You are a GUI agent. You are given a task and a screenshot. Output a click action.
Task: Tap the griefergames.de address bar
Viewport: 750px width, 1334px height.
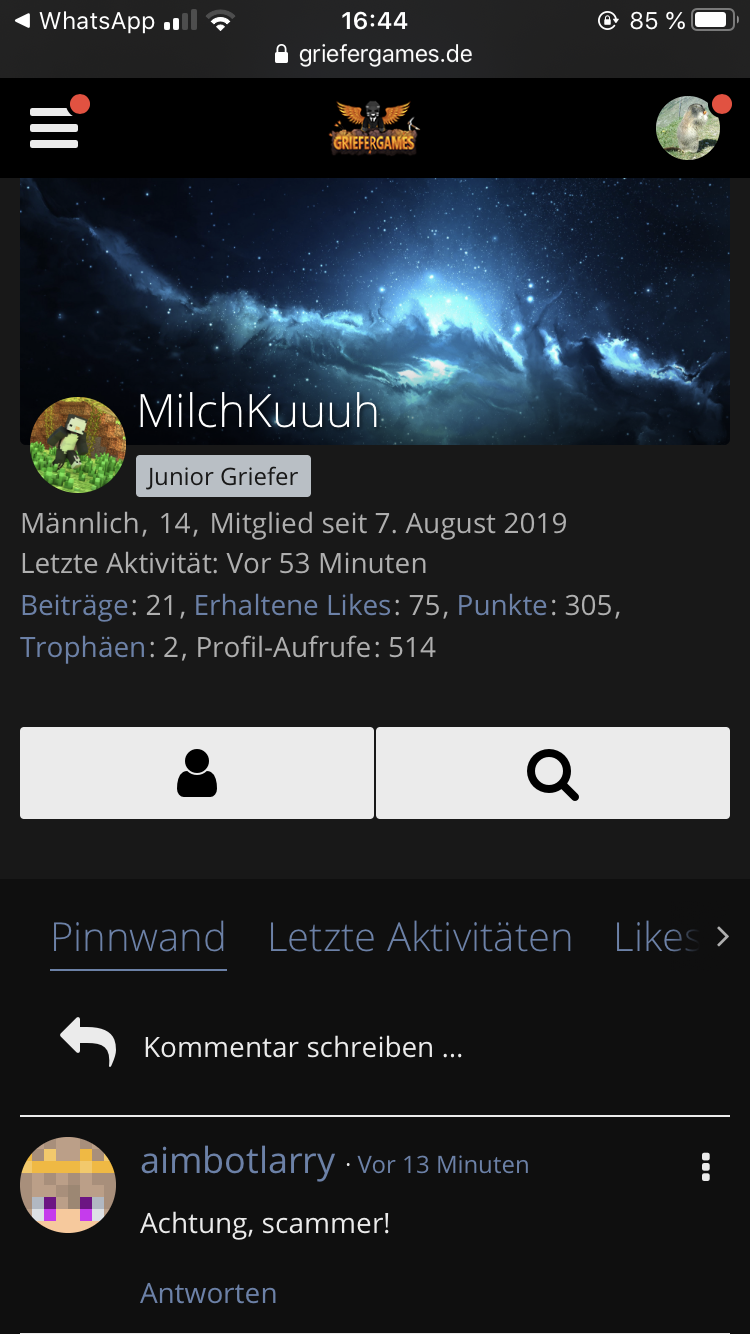(374, 54)
